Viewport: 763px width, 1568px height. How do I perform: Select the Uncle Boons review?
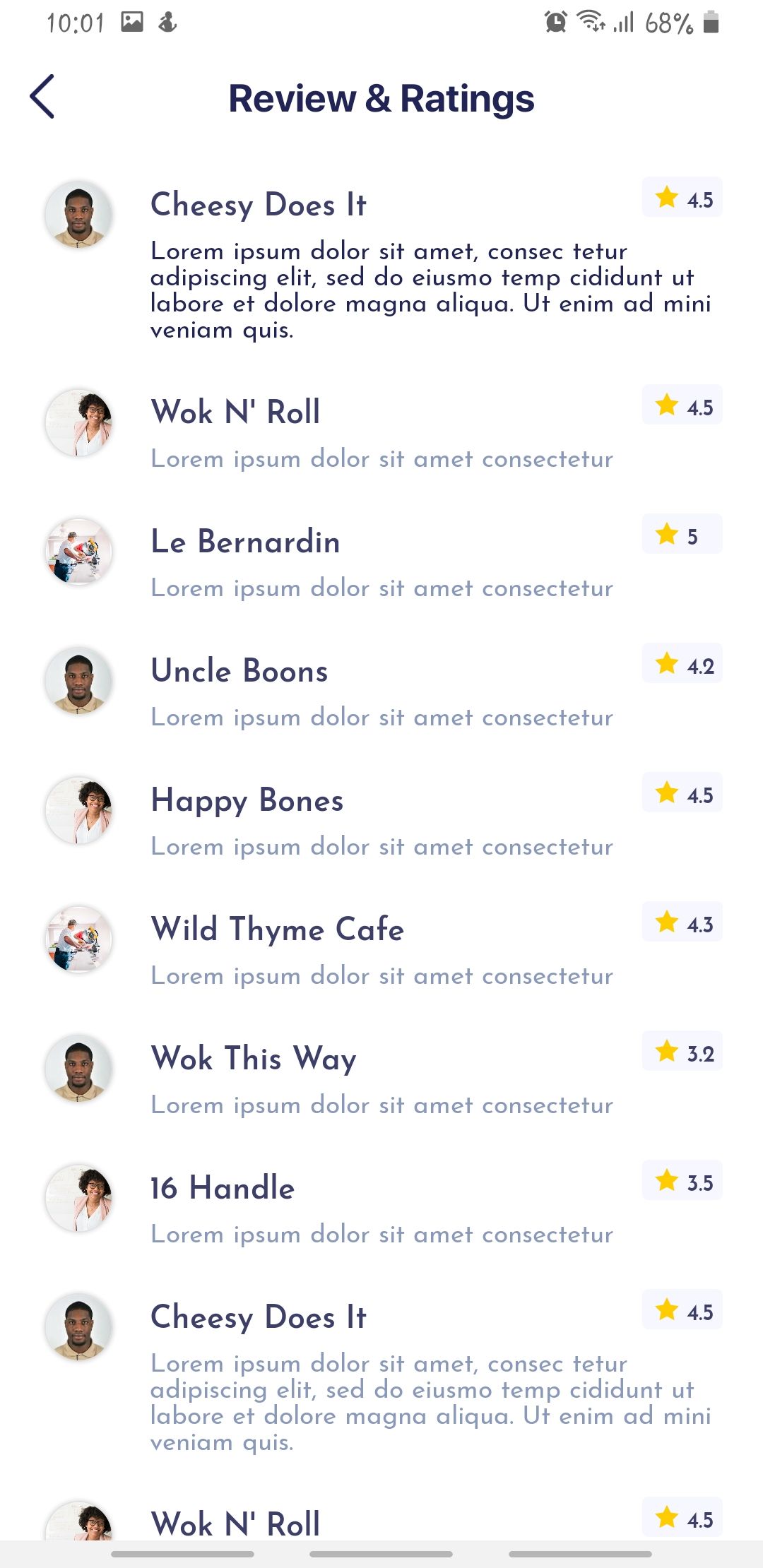click(x=381, y=691)
